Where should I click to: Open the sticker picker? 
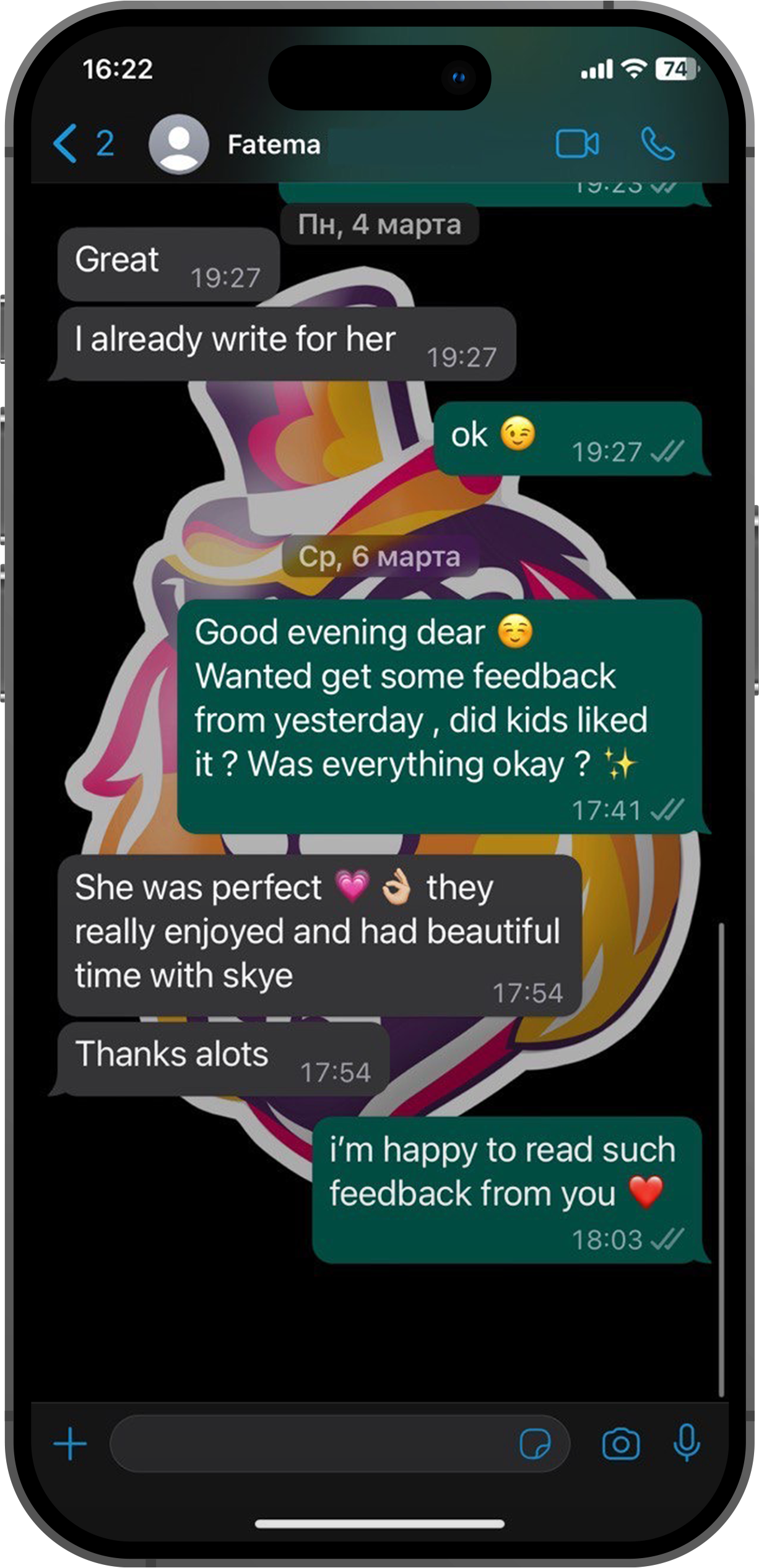click(x=535, y=1444)
